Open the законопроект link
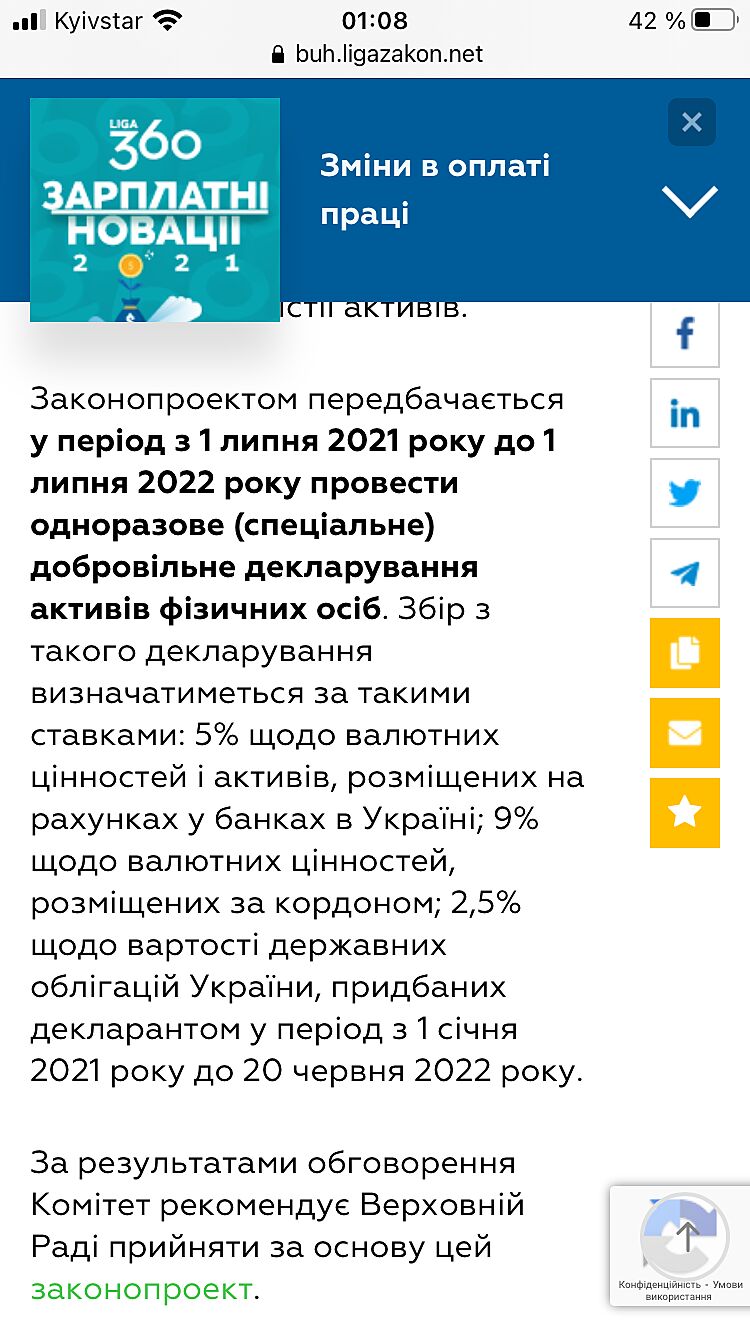 141,1289
